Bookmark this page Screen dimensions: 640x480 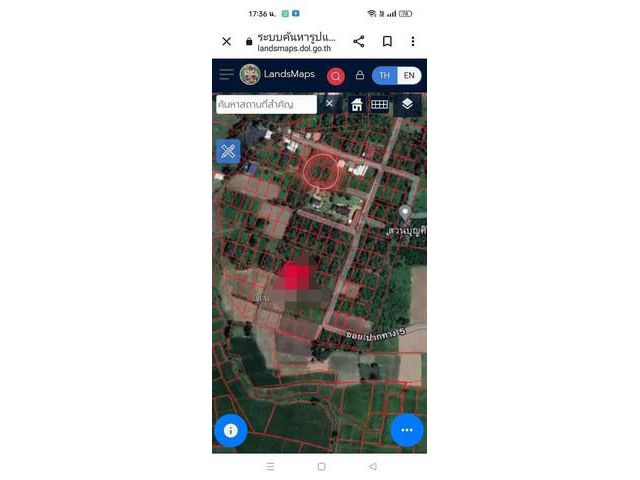[x=387, y=42]
